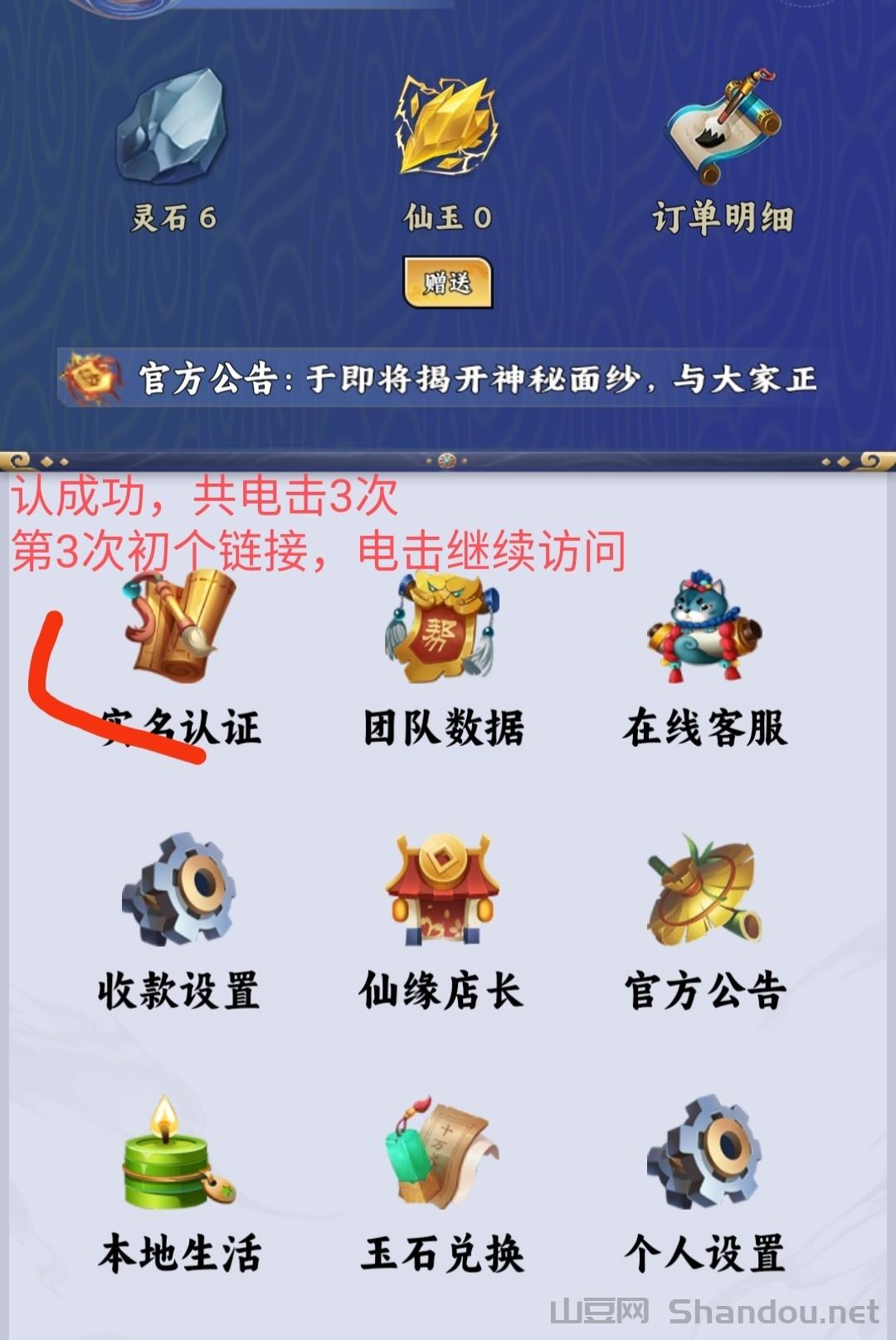Contact 在线客服 online support
The image size is (896, 1340).
704,664
